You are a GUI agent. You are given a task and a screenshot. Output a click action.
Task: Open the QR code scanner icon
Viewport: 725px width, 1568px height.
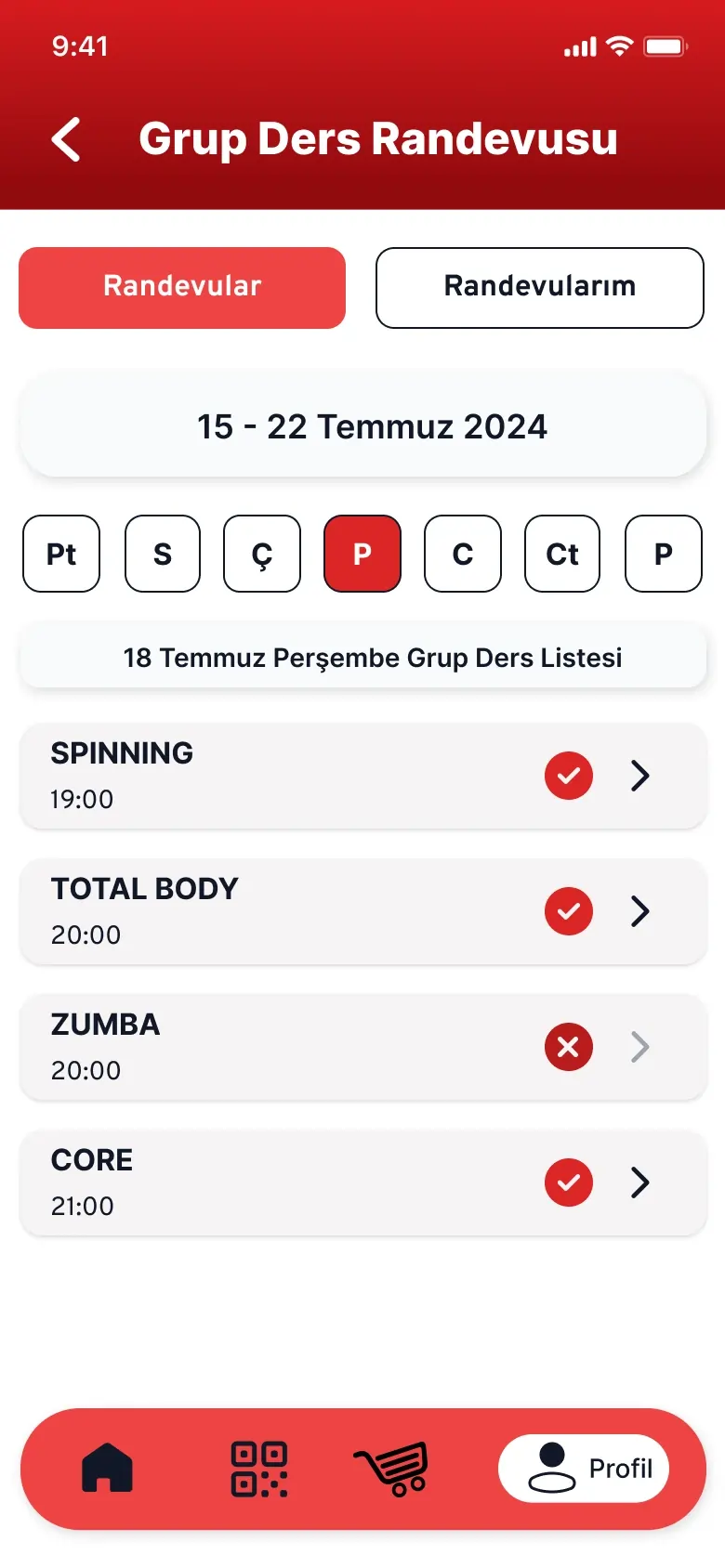pos(257,1470)
